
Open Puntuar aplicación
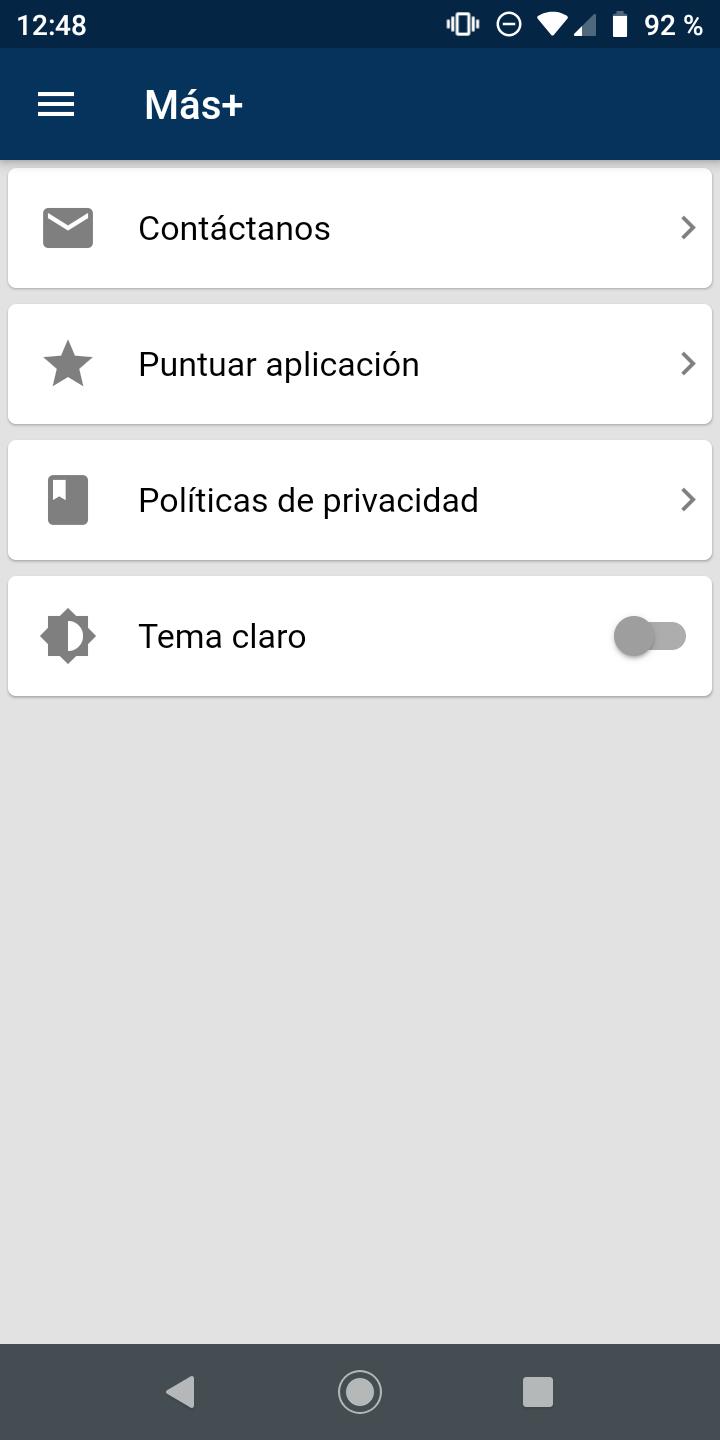tap(360, 364)
